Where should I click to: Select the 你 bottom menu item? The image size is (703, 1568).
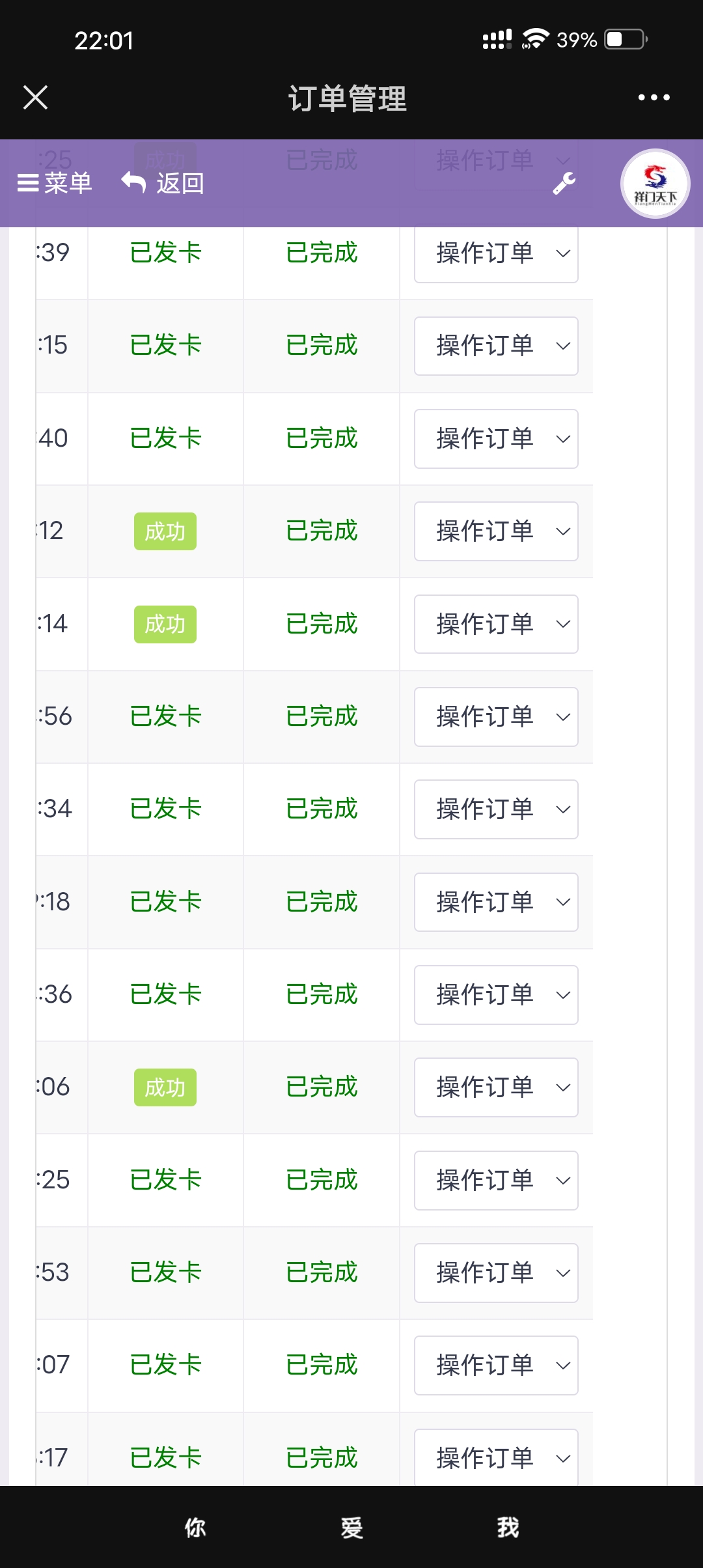pos(195,1527)
